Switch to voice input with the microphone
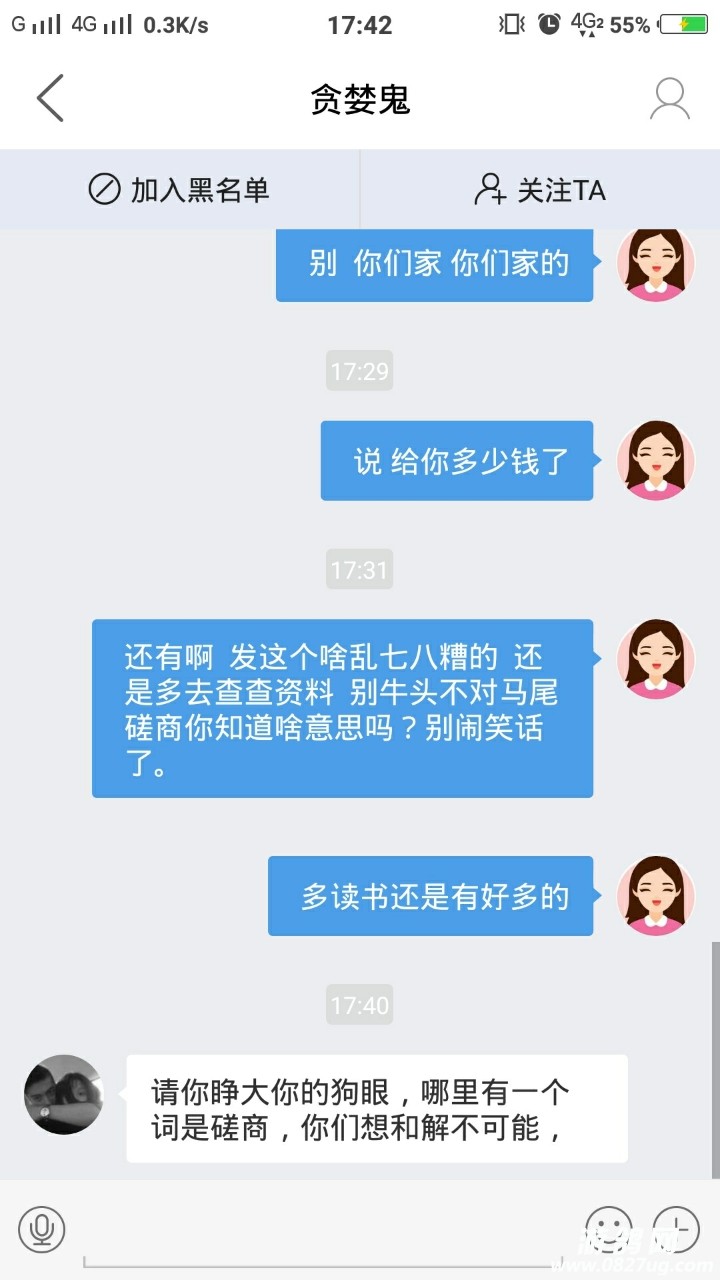This screenshot has height=1280, width=720. coord(41,1228)
